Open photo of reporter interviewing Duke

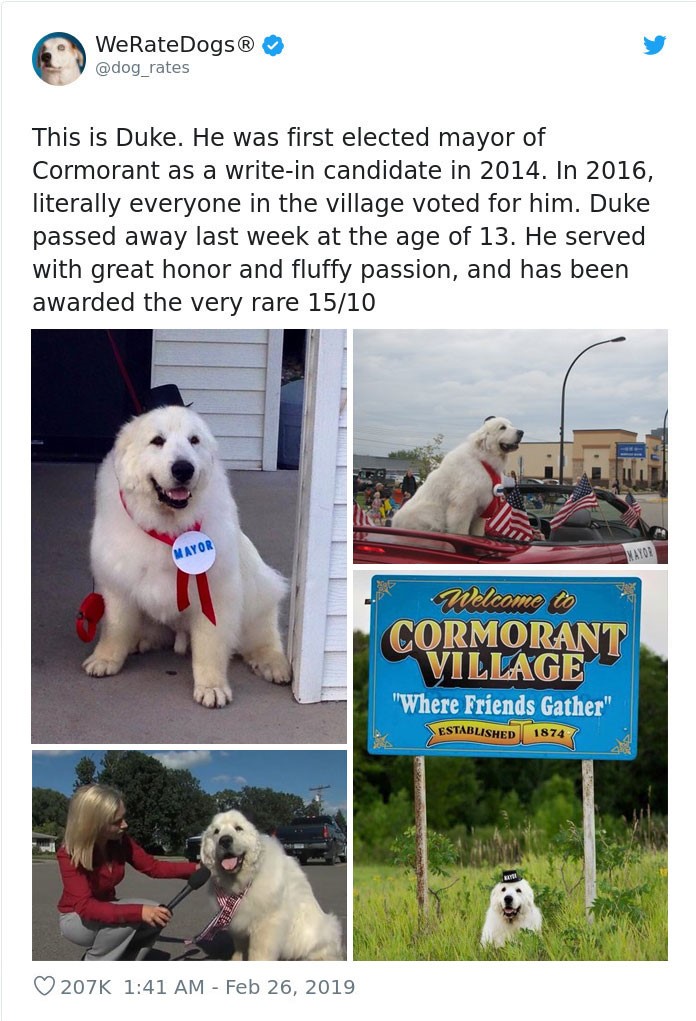coord(189,855)
